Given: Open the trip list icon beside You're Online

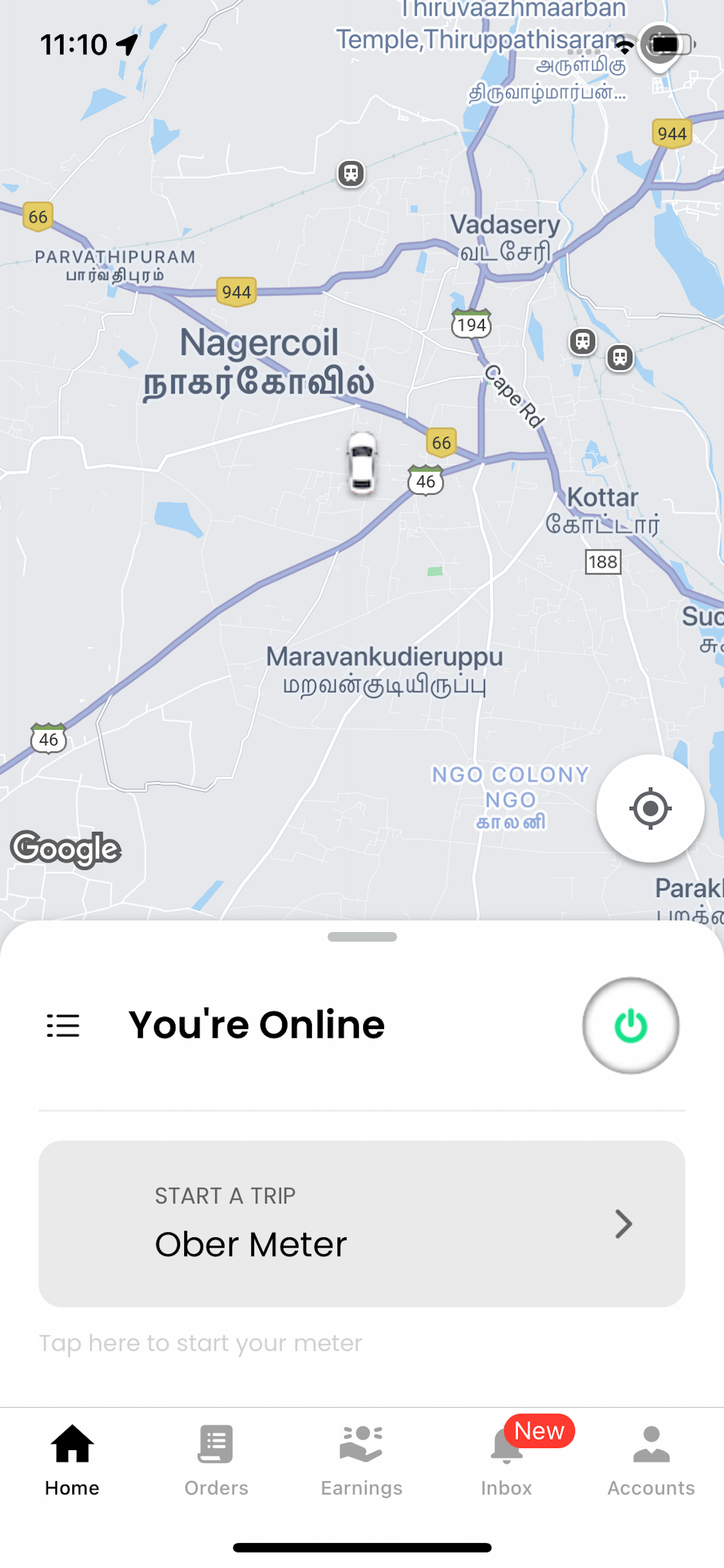Looking at the screenshot, I should 63,1024.
